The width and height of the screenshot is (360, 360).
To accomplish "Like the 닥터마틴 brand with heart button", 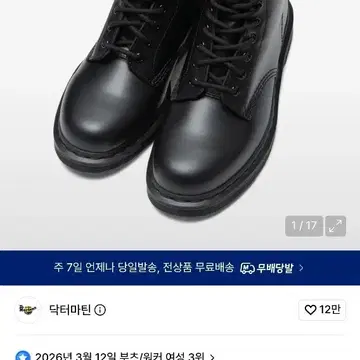I will coord(322,310).
